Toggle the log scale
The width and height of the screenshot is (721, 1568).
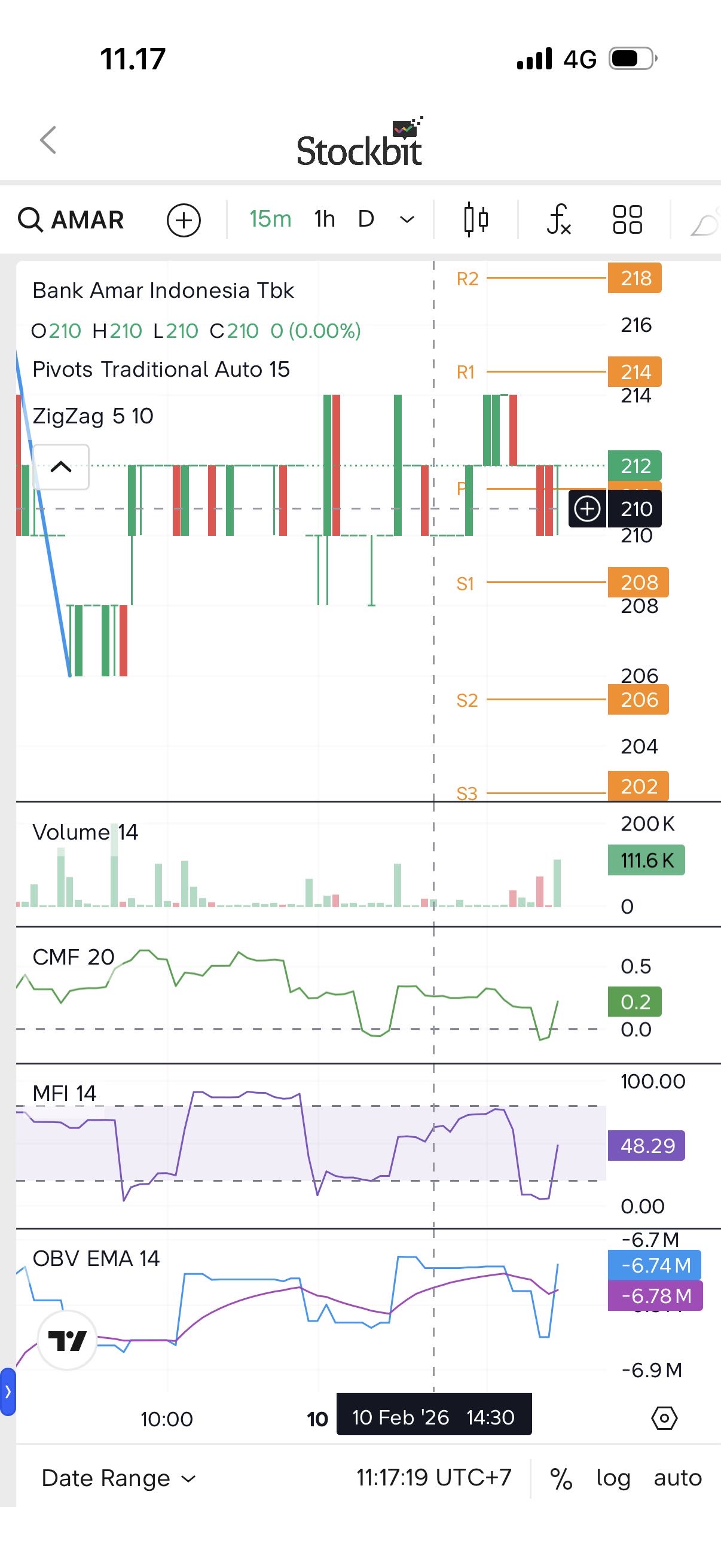point(613,1478)
